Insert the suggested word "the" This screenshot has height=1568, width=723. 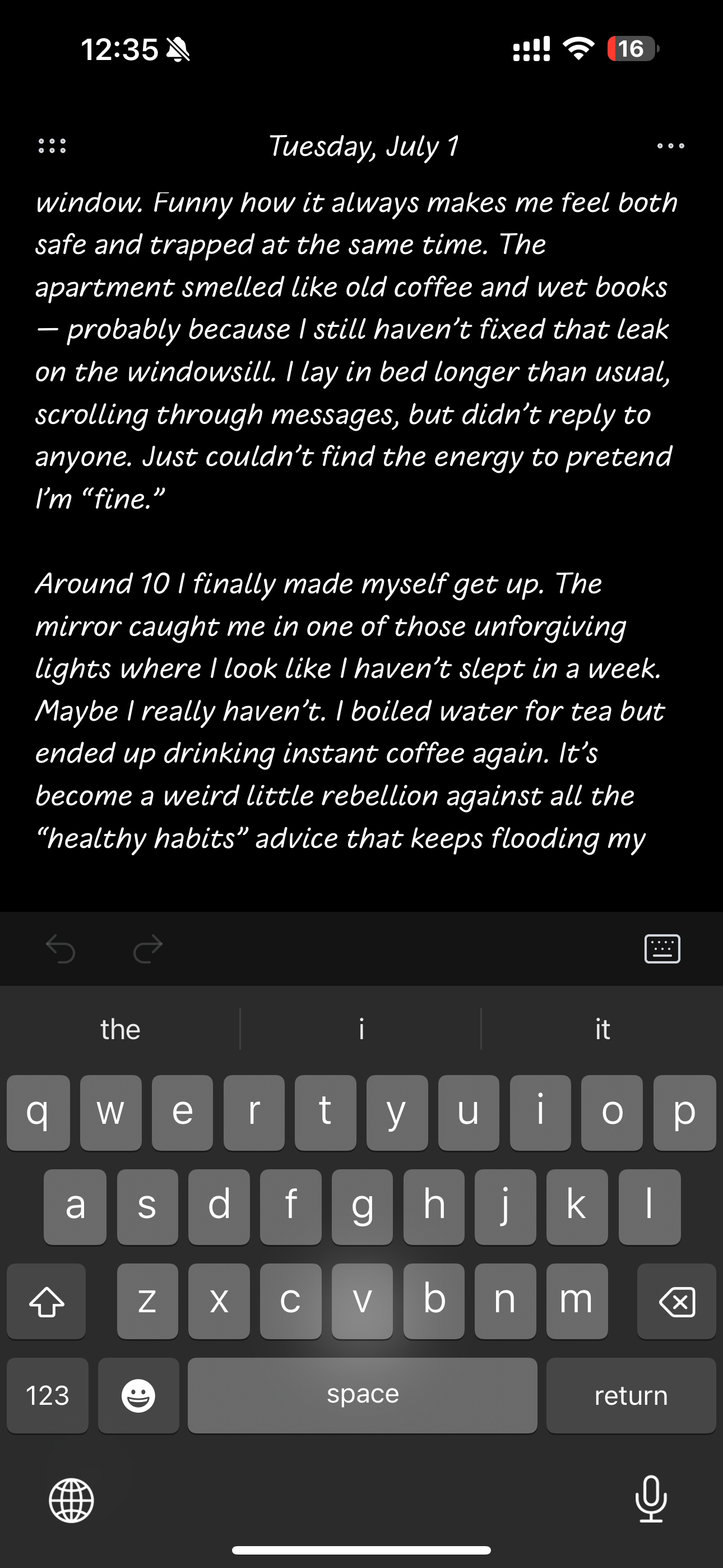click(x=121, y=1029)
